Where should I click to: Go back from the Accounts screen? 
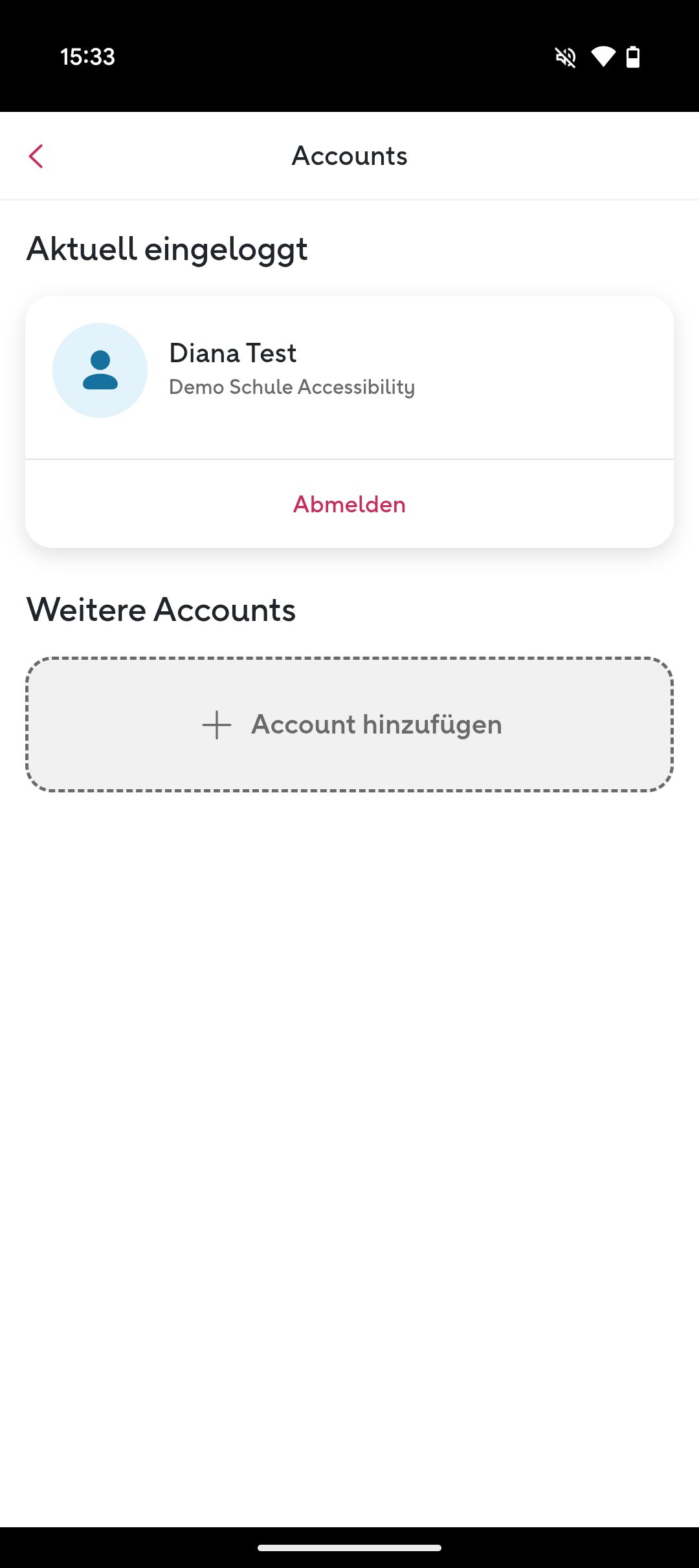click(36, 156)
